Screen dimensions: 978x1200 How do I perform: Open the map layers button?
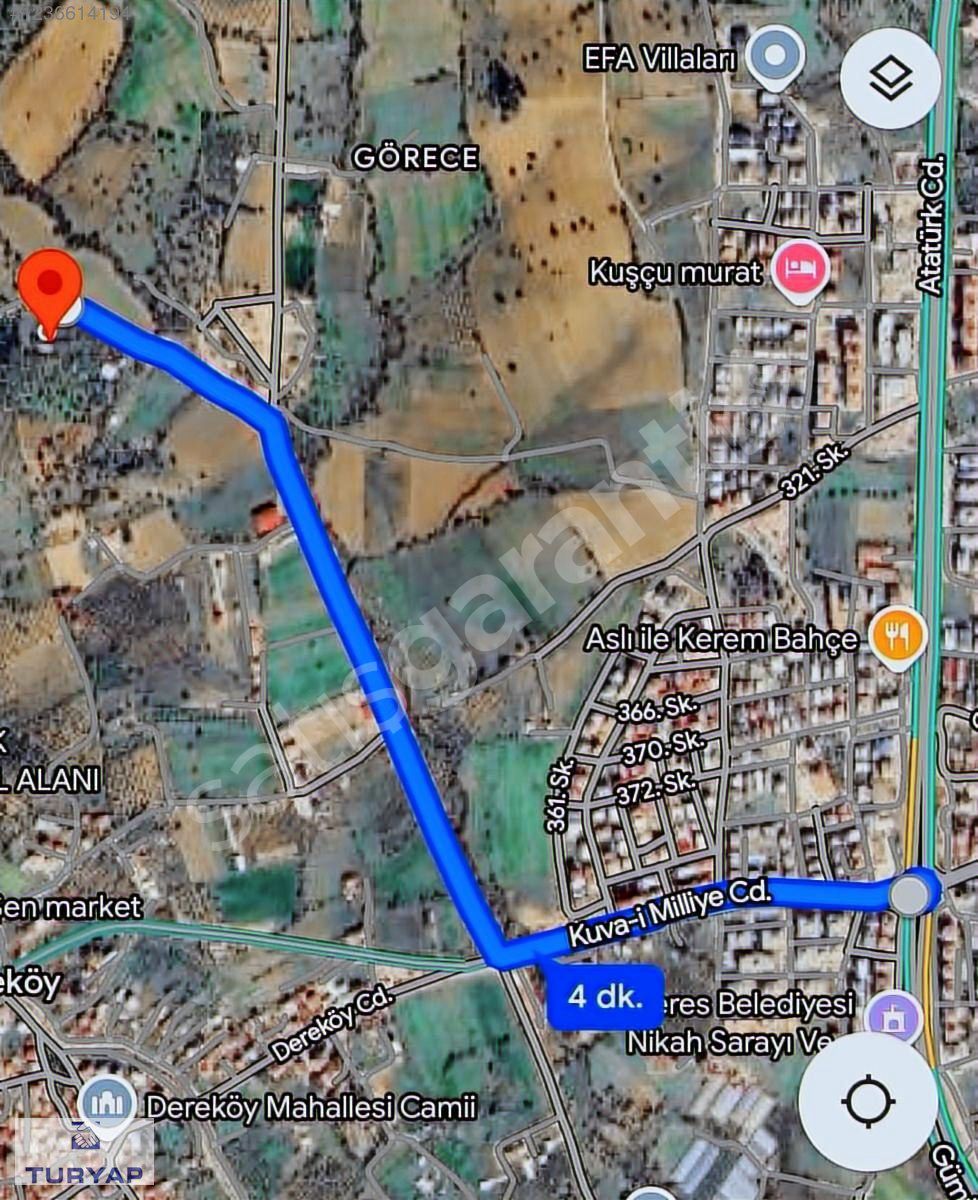point(890,78)
